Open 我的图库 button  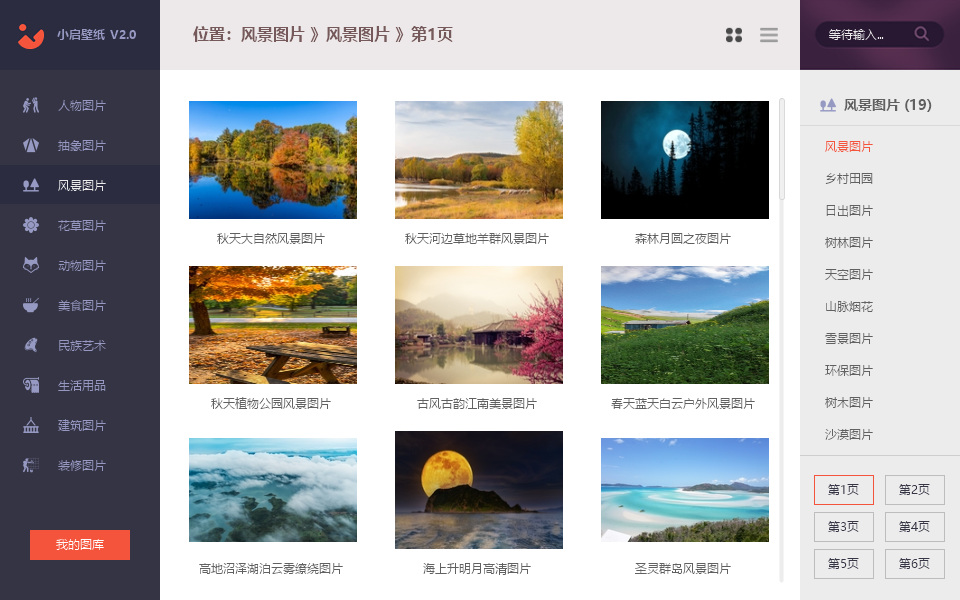click(80, 545)
